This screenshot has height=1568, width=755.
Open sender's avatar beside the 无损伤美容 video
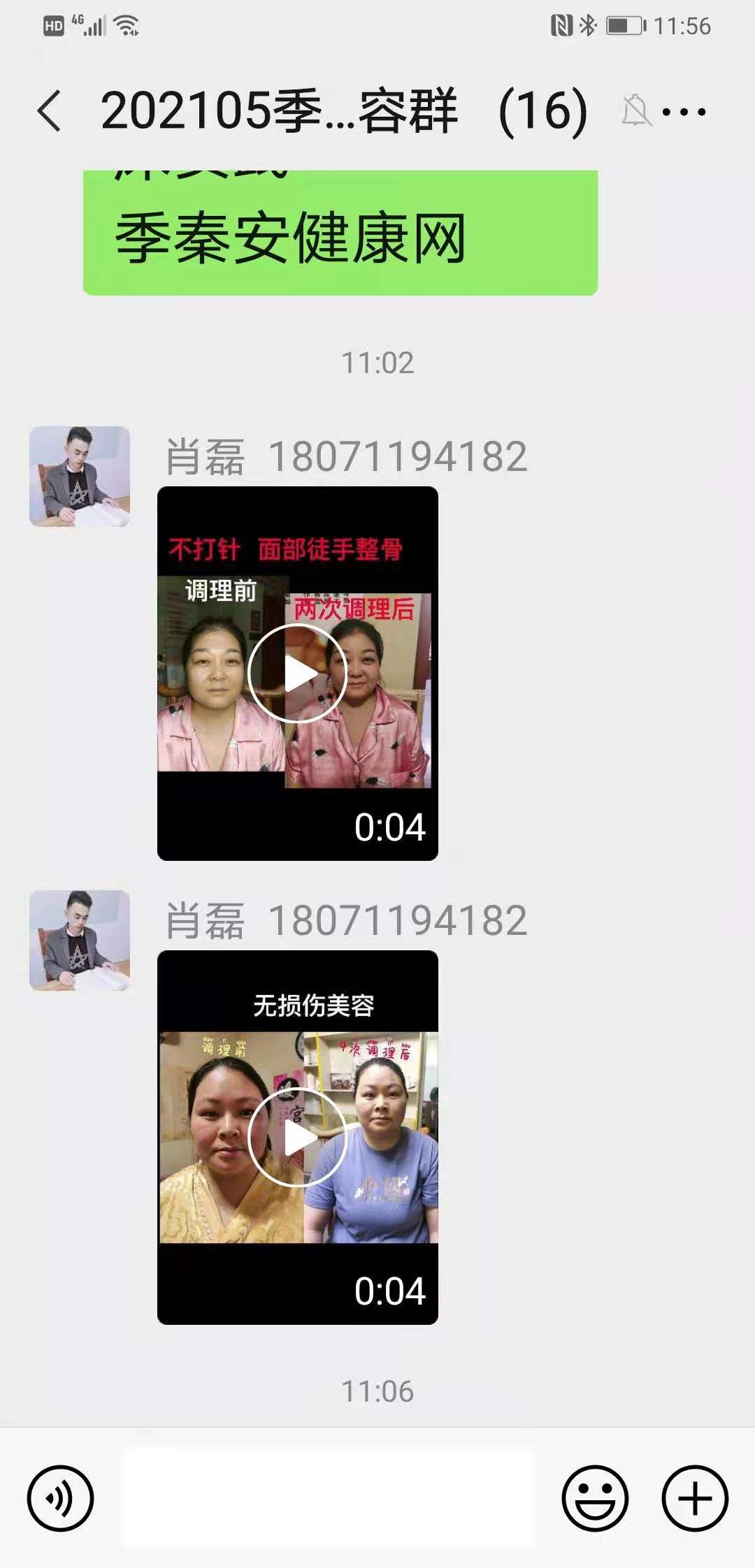click(80, 941)
